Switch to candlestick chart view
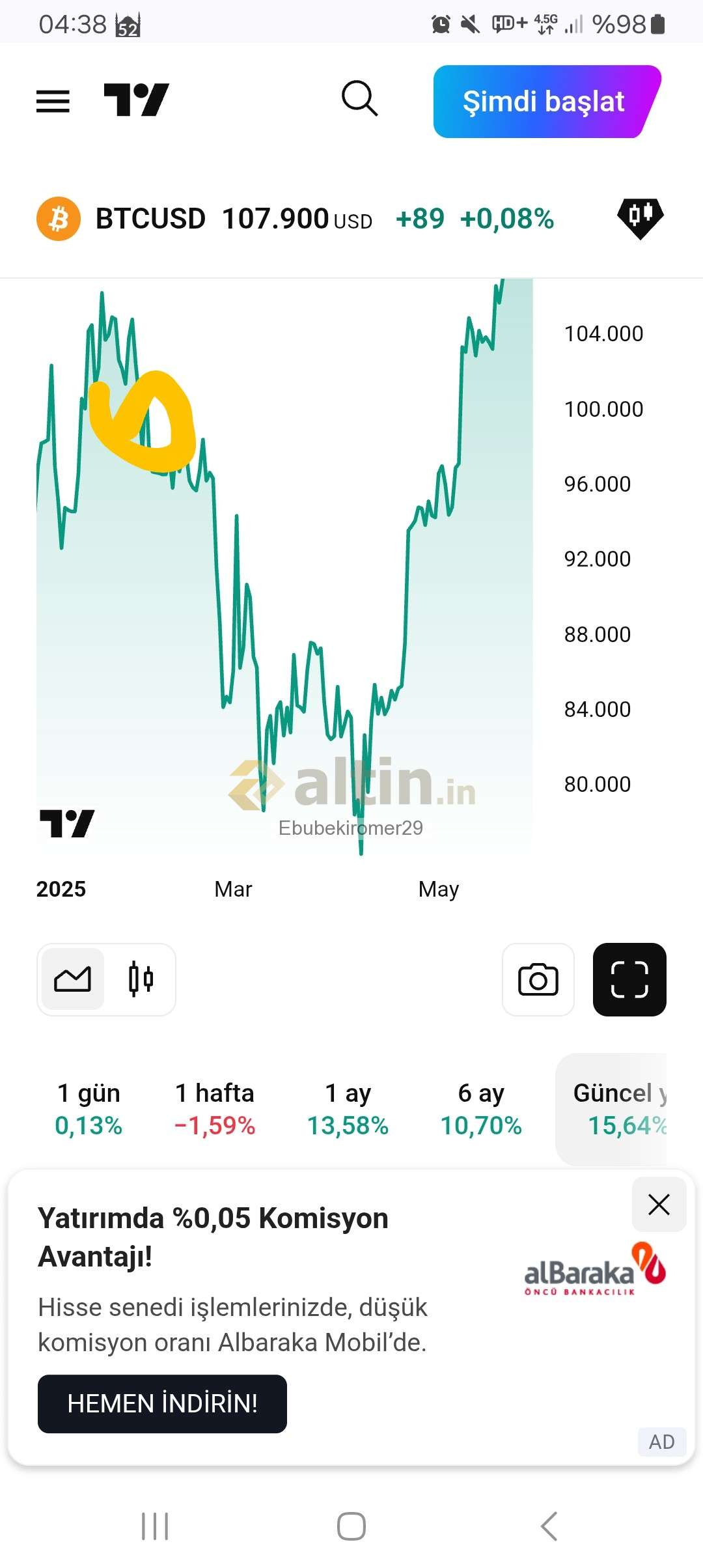The height and width of the screenshot is (1568, 703). click(x=141, y=979)
